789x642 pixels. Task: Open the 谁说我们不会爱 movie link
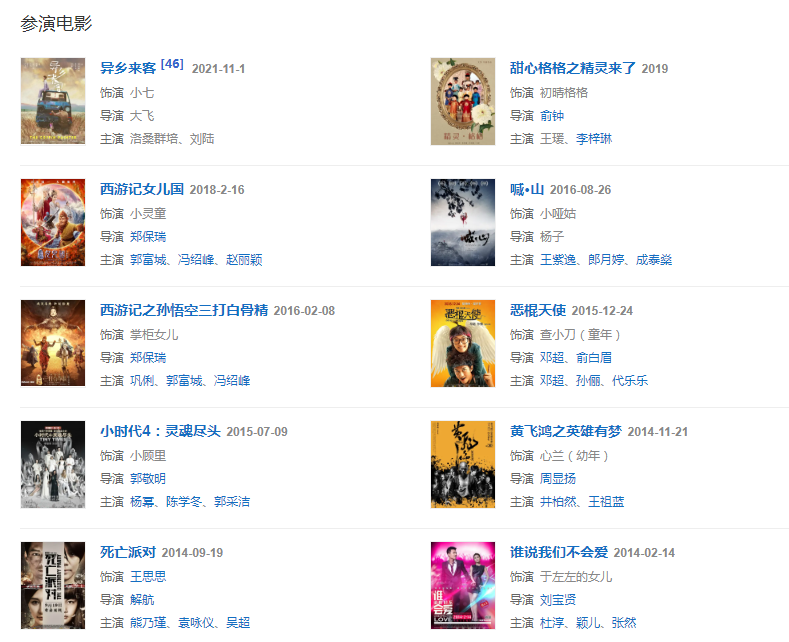[559, 552]
